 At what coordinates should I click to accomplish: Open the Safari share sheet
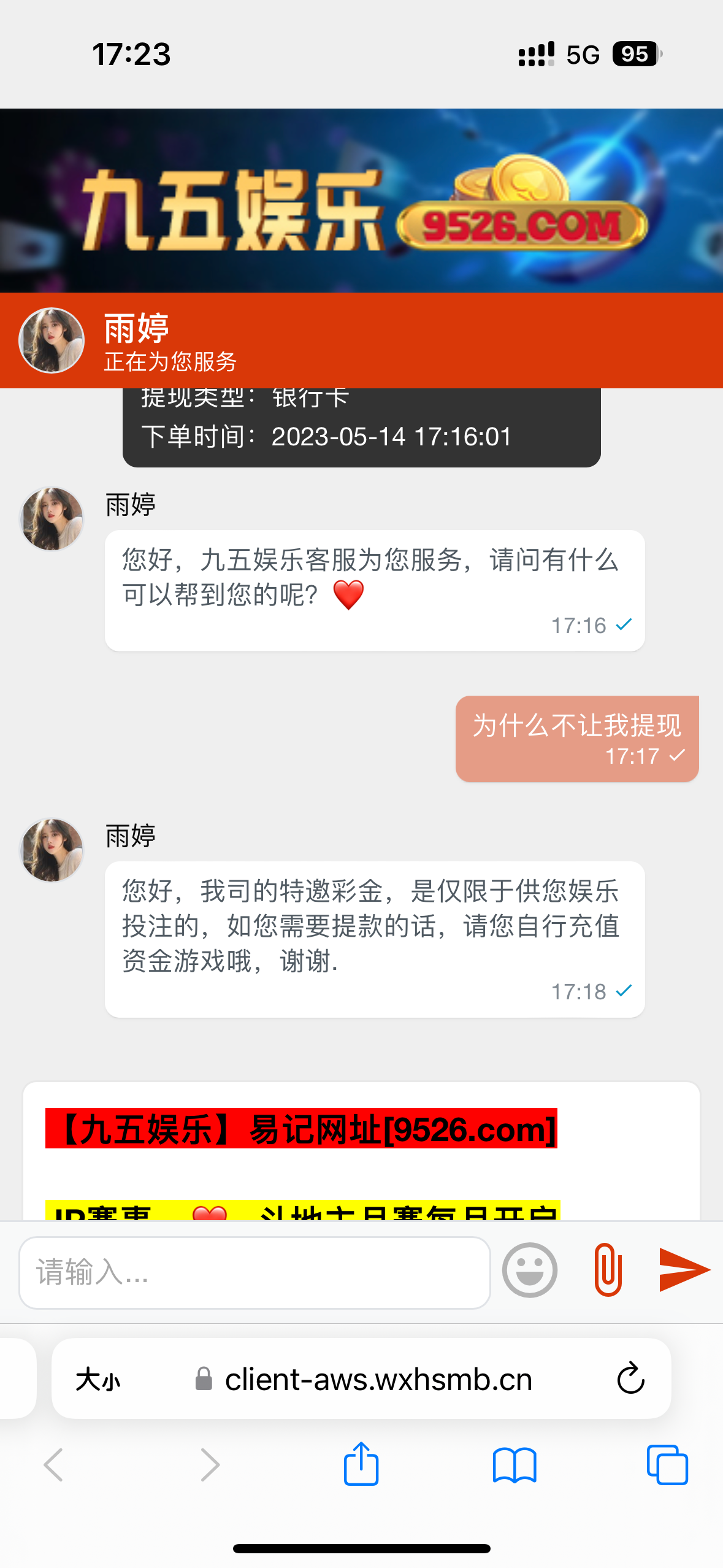361,1464
